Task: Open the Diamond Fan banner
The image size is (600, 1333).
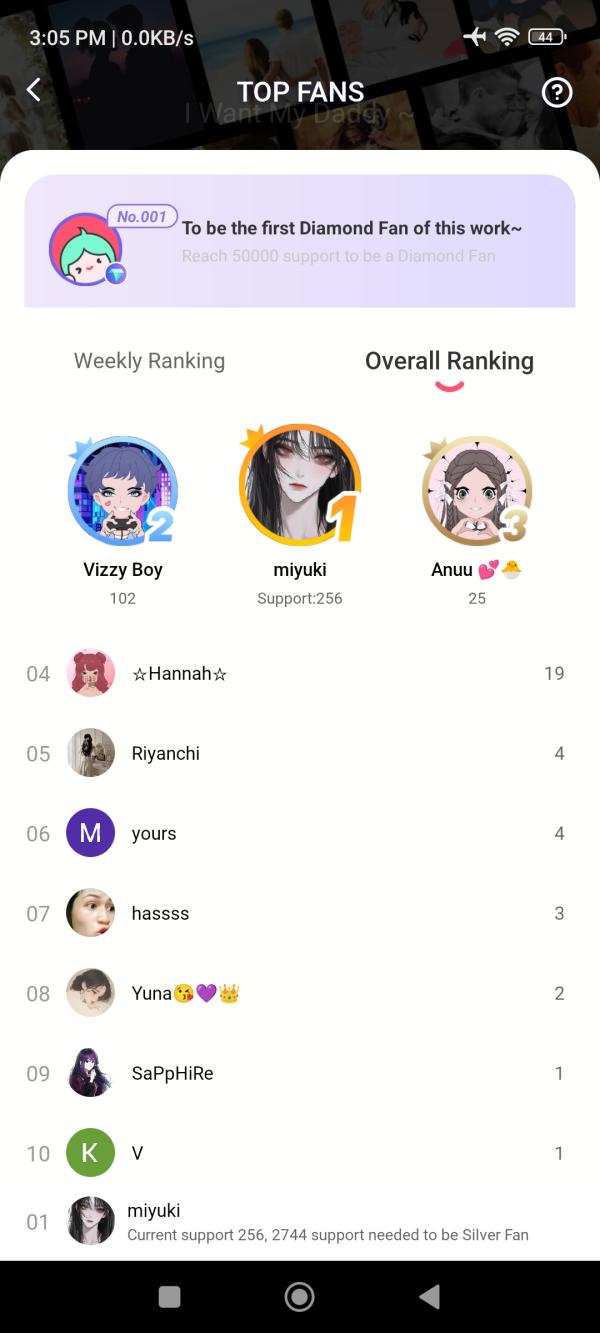Action: pos(300,241)
